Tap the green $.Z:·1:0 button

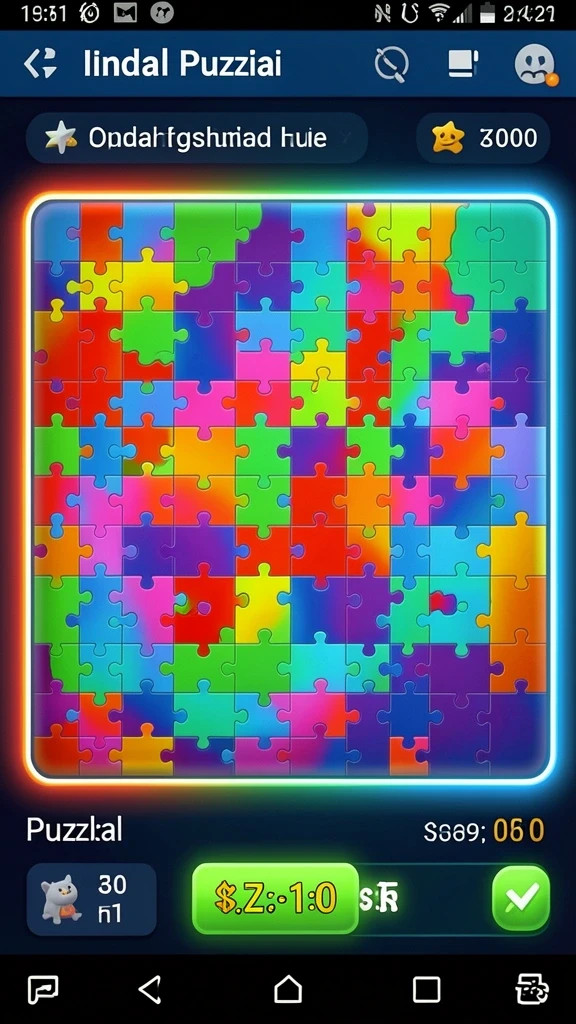(x=276, y=899)
